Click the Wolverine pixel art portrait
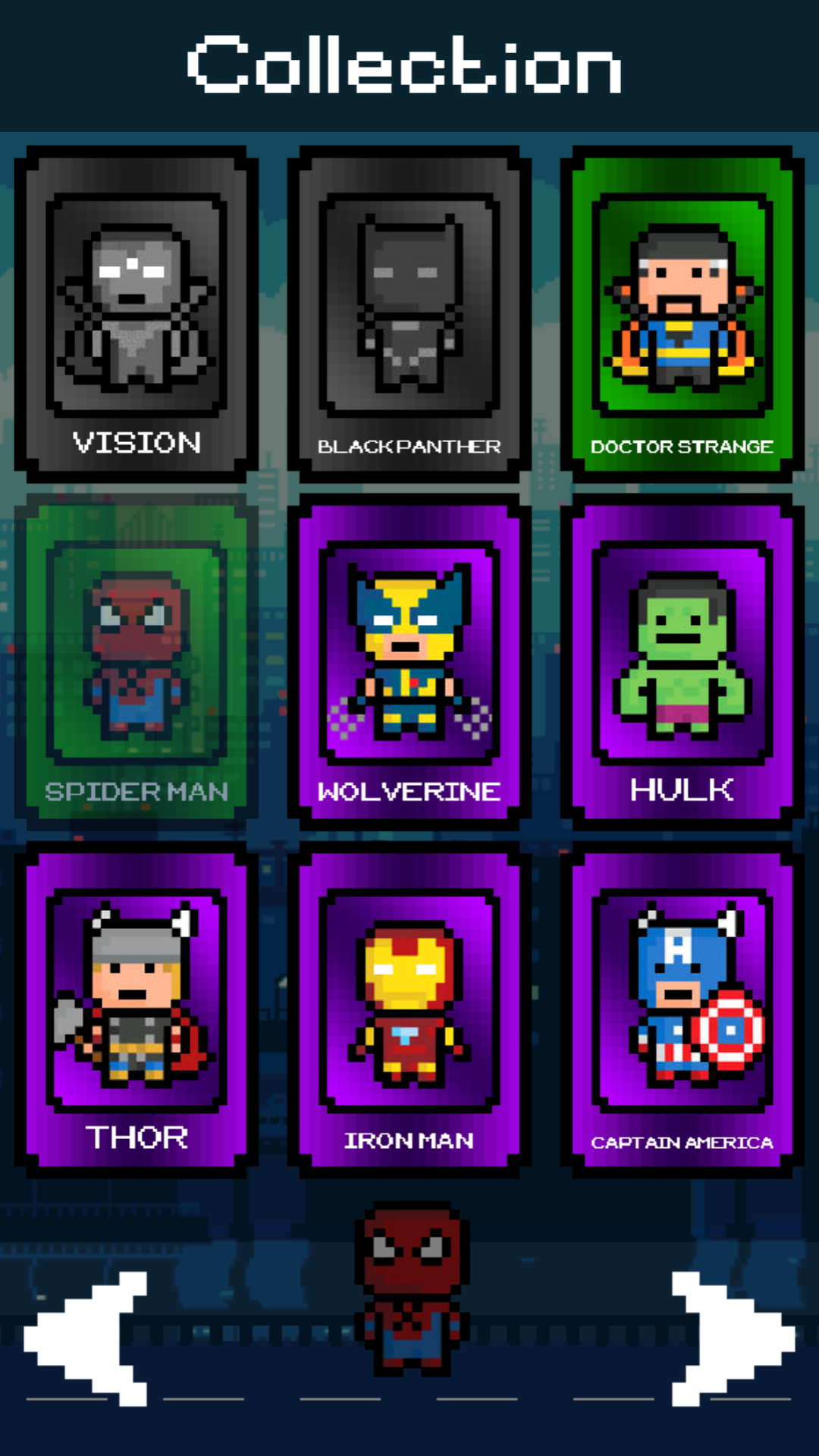819x1456 pixels. [x=409, y=652]
